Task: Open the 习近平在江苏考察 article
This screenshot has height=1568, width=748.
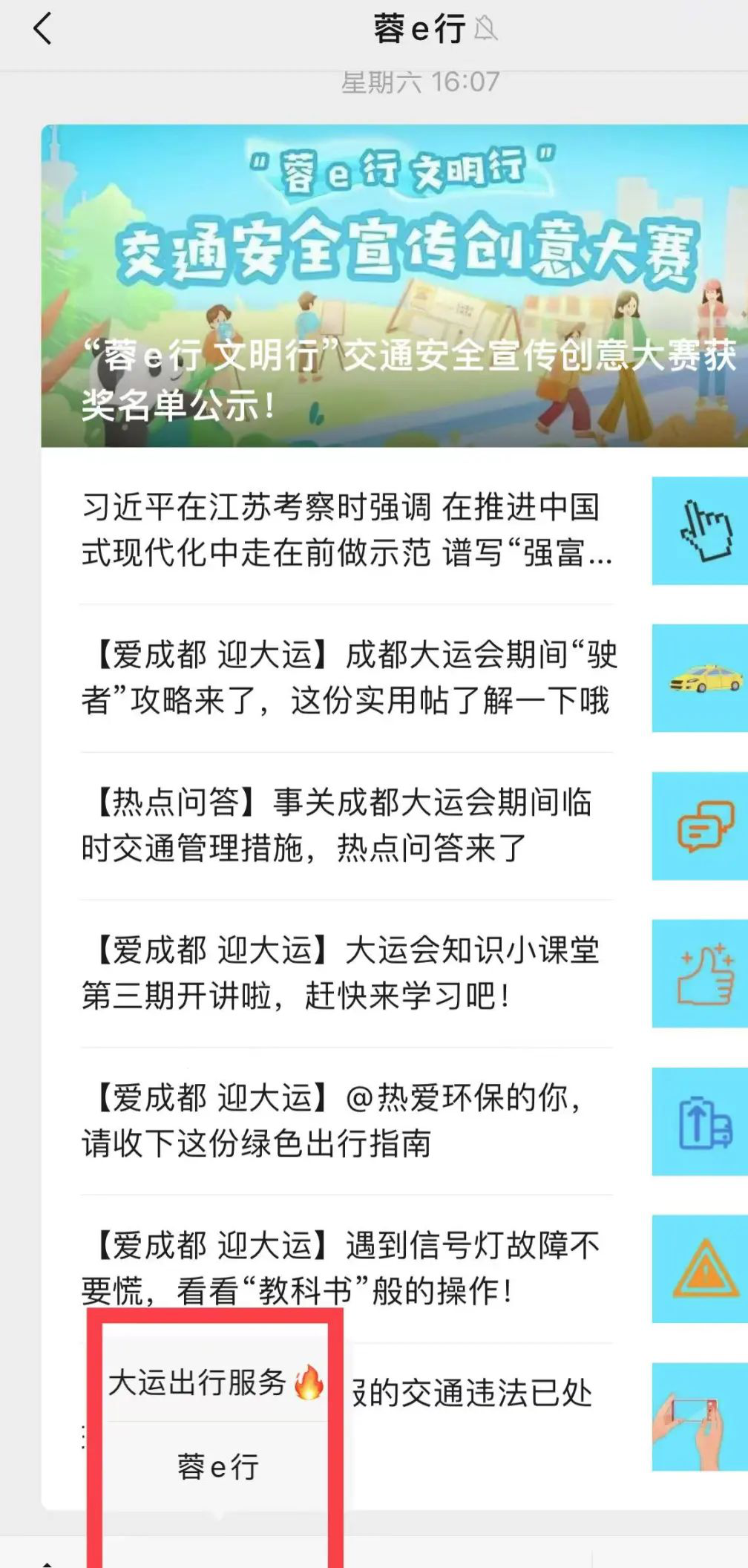Action: click(347, 529)
